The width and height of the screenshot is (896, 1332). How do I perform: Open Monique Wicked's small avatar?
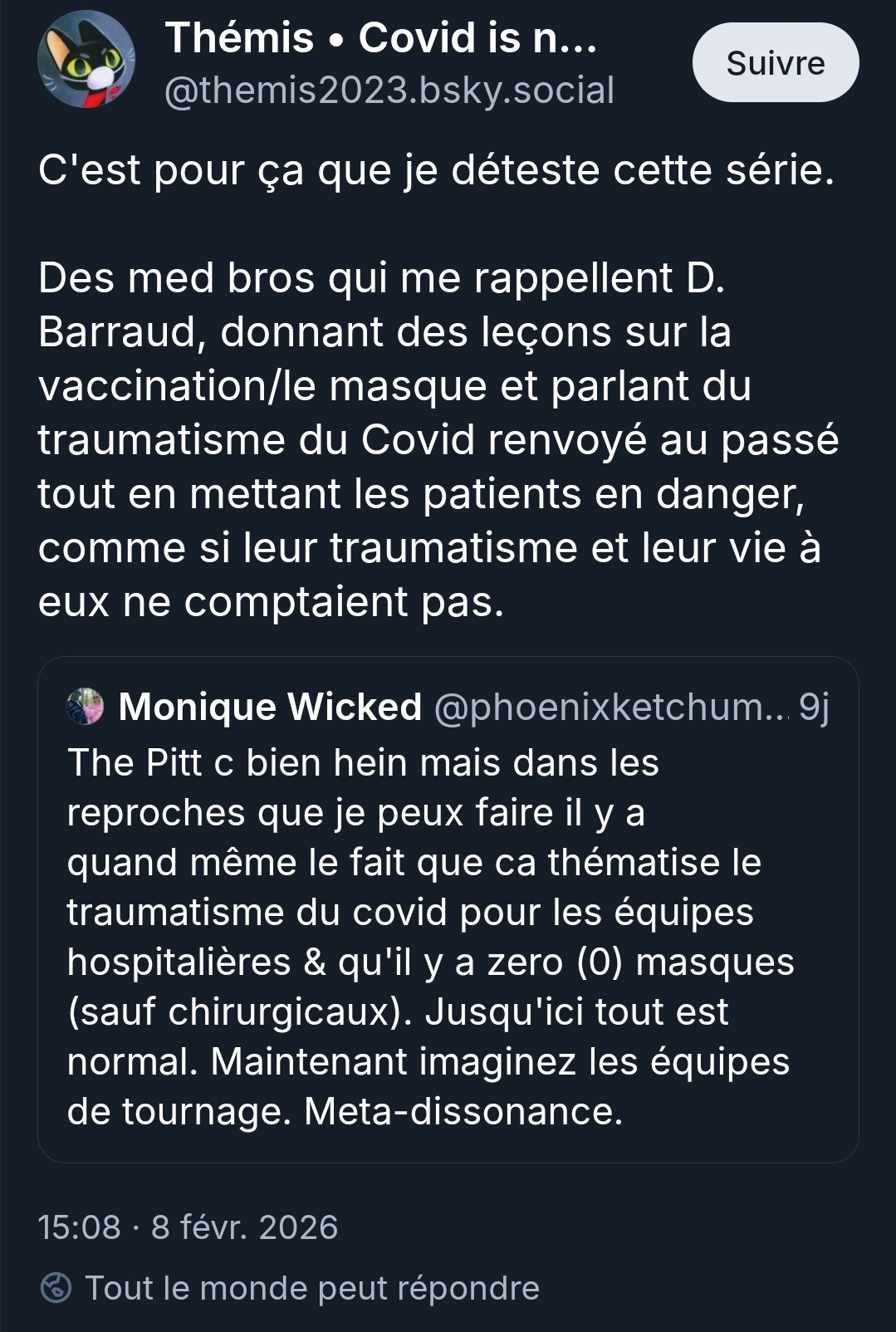coord(86,707)
